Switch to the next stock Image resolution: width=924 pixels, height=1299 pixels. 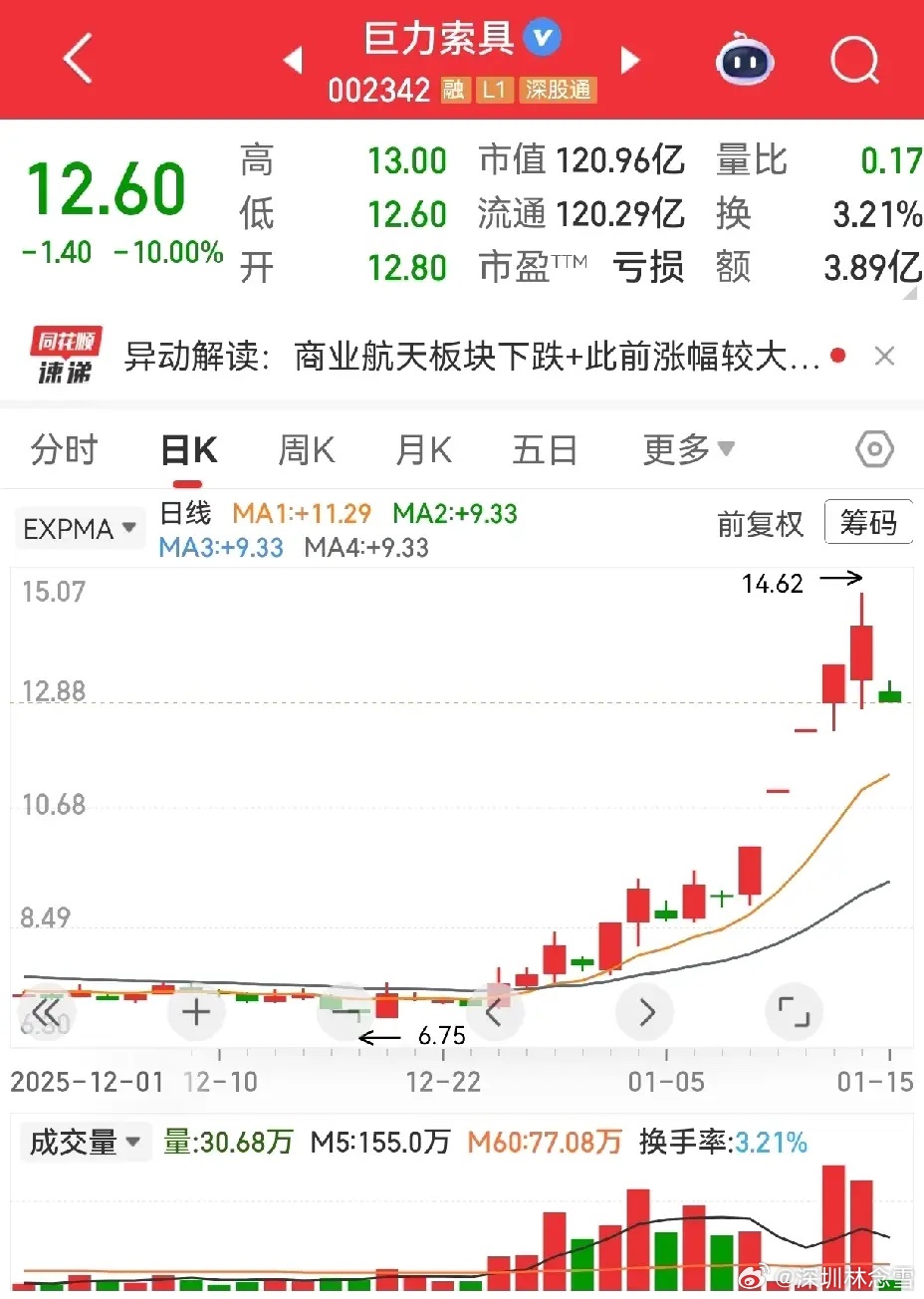tap(629, 61)
